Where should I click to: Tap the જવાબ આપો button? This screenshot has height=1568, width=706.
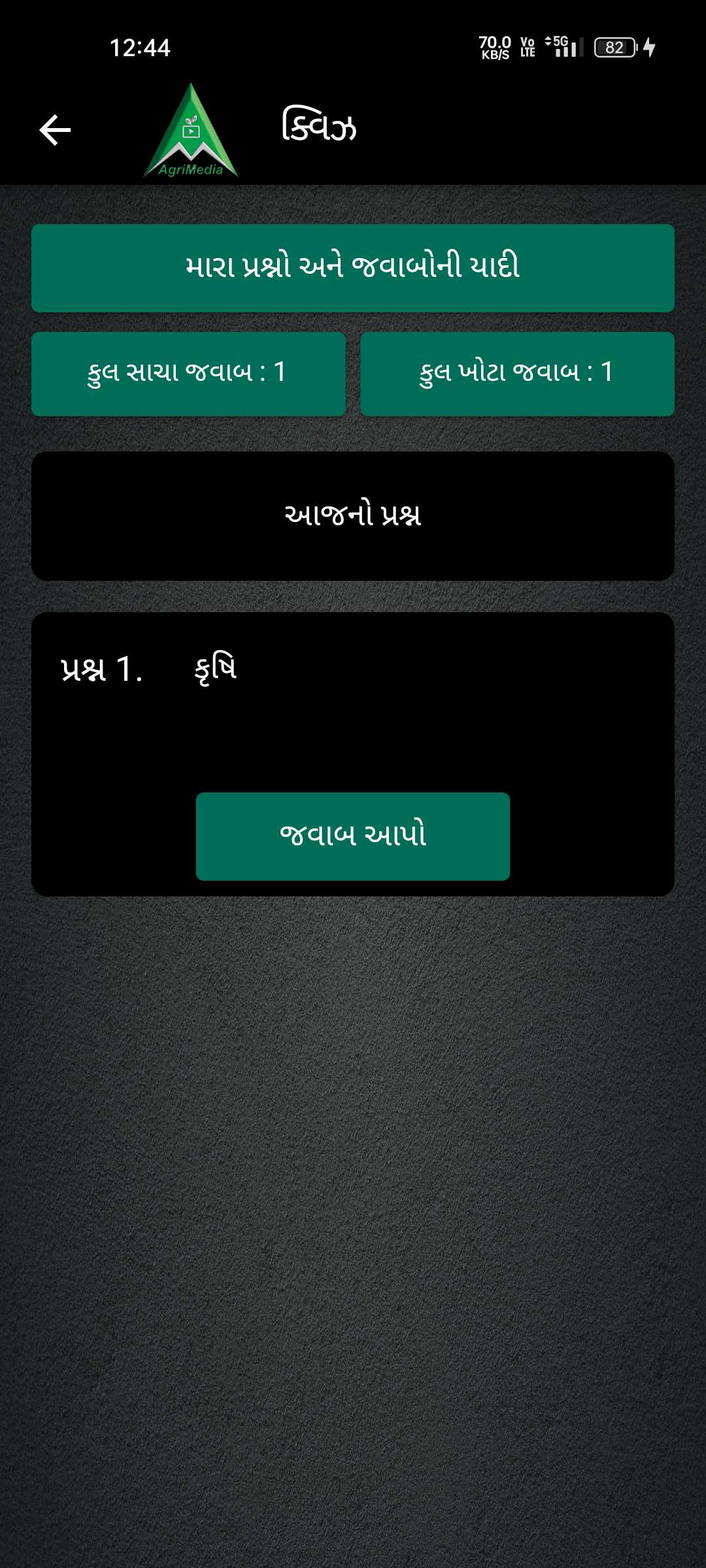click(353, 836)
